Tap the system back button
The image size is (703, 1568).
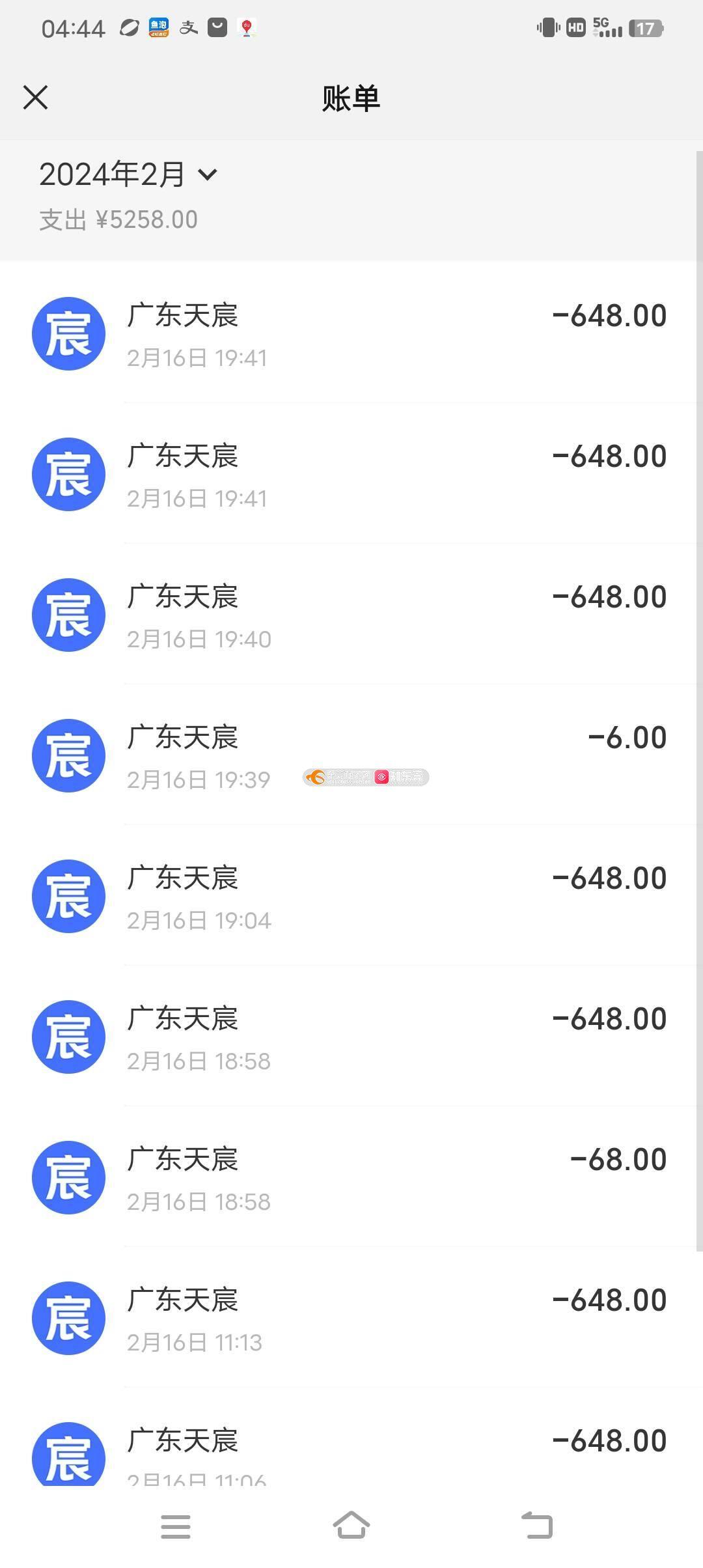pos(537,1526)
